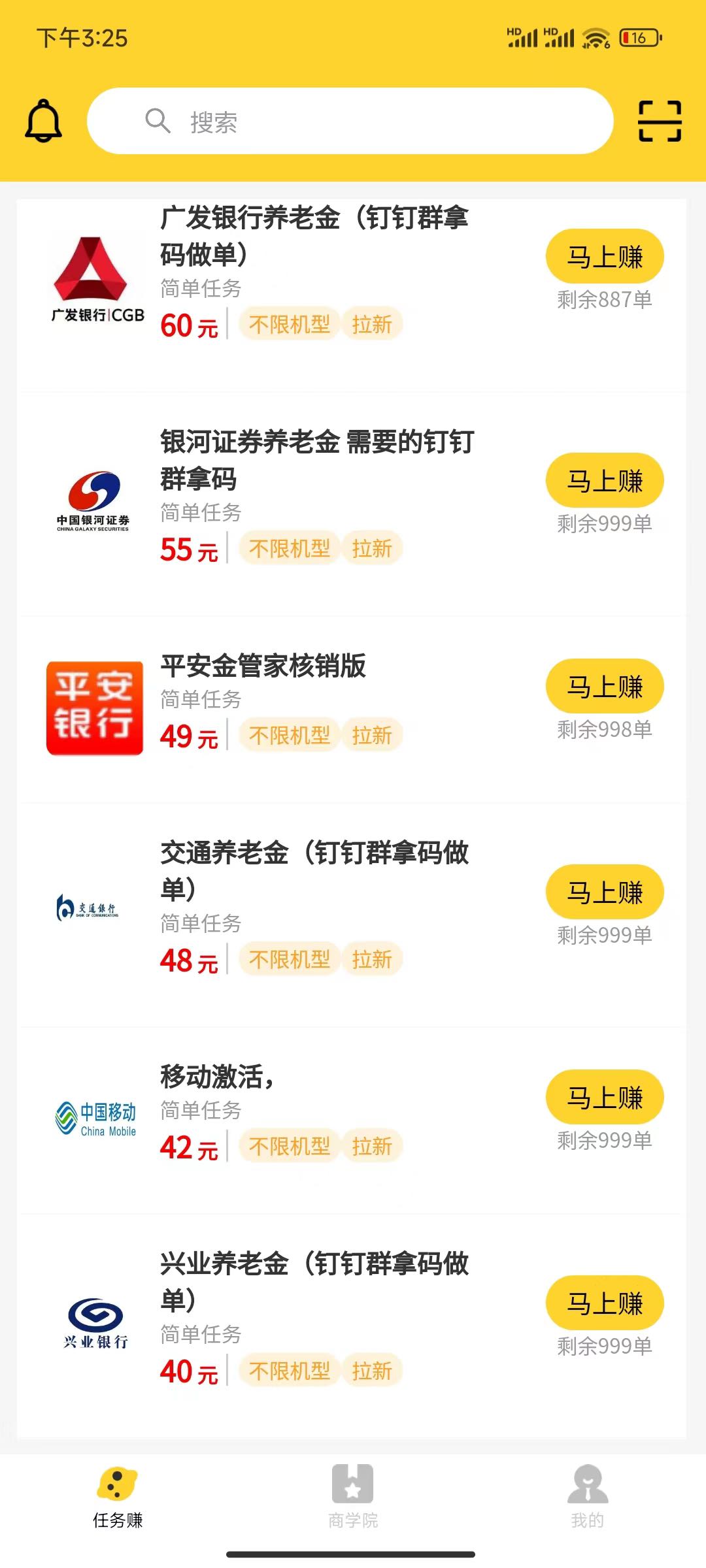Tap 马上赚 for 广发银行养老金 task
The image size is (706, 1568).
coord(605,257)
